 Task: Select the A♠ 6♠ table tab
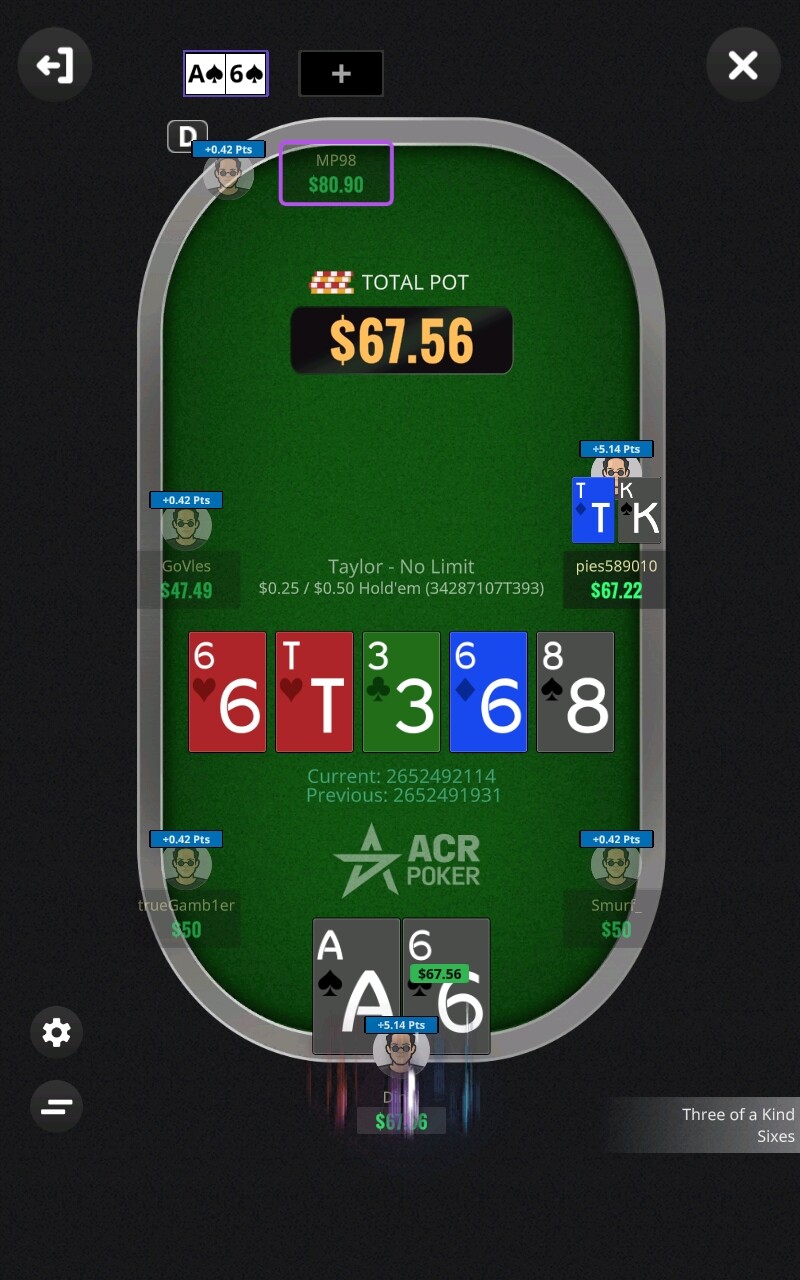point(226,74)
